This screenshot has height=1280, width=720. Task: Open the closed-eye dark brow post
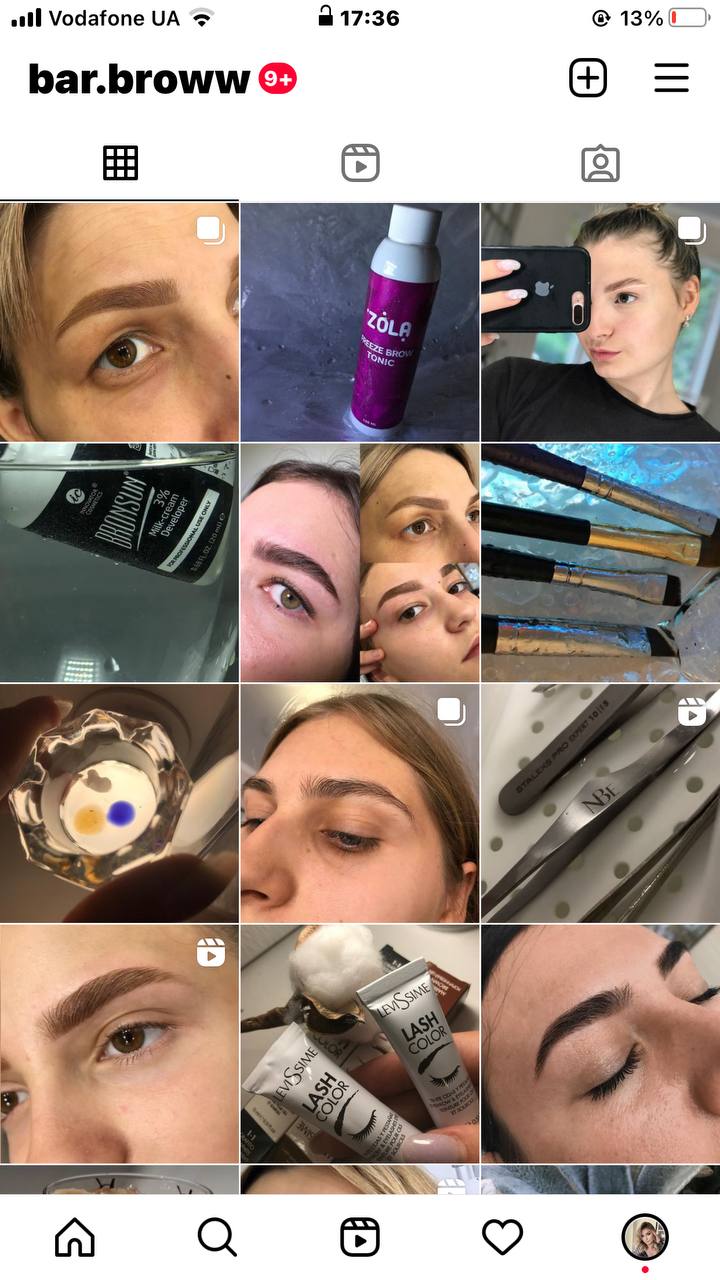(600, 1043)
